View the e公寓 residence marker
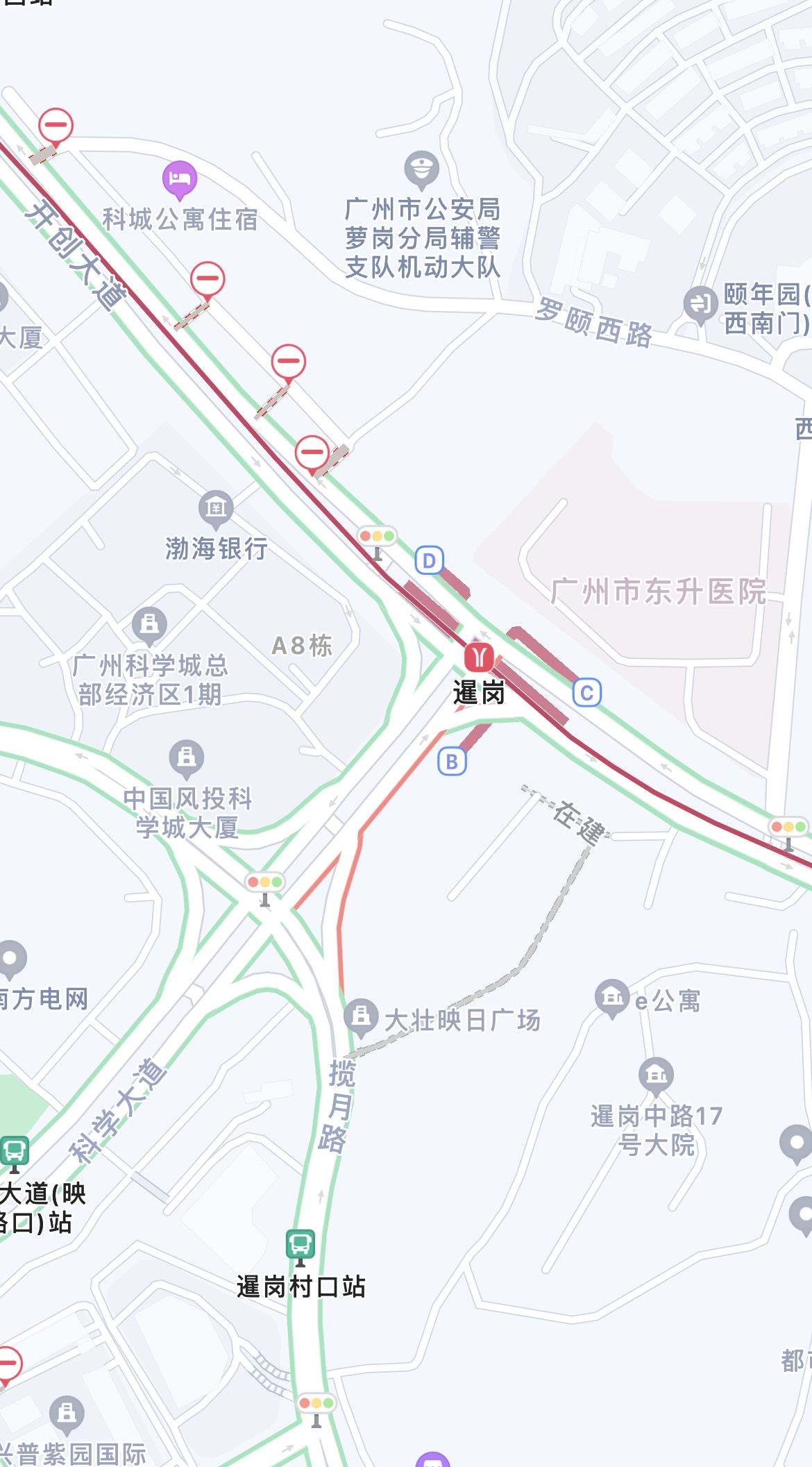The height and width of the screenshot is (1467, 812). (x=611, y=998)
